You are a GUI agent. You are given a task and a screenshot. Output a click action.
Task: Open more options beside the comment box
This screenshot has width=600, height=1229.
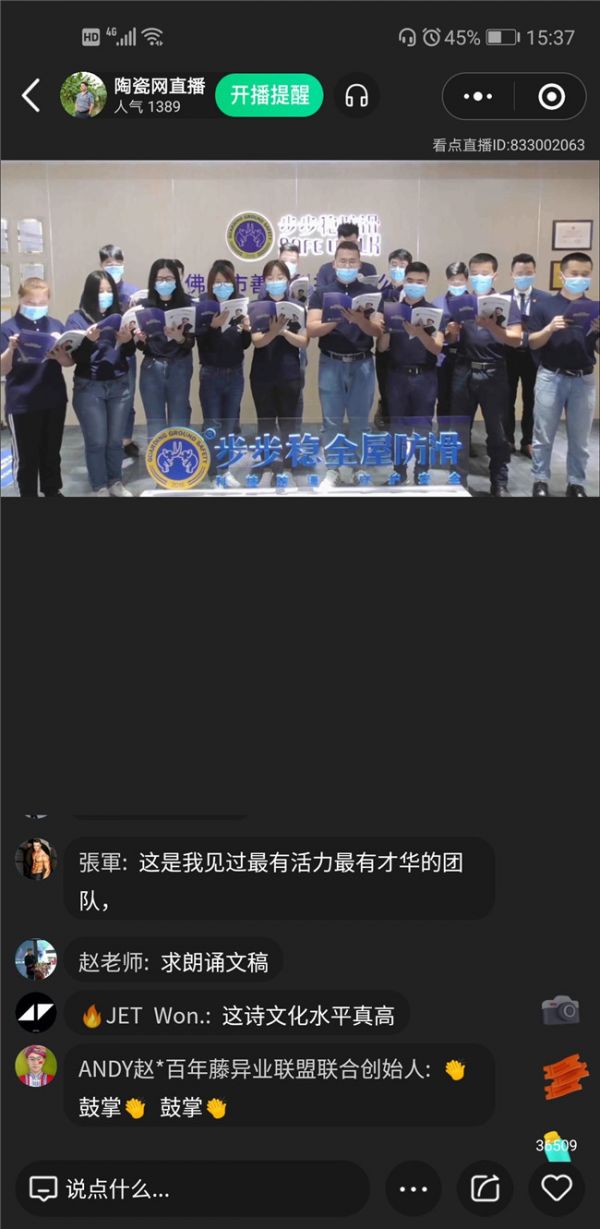click(413, 1189)
